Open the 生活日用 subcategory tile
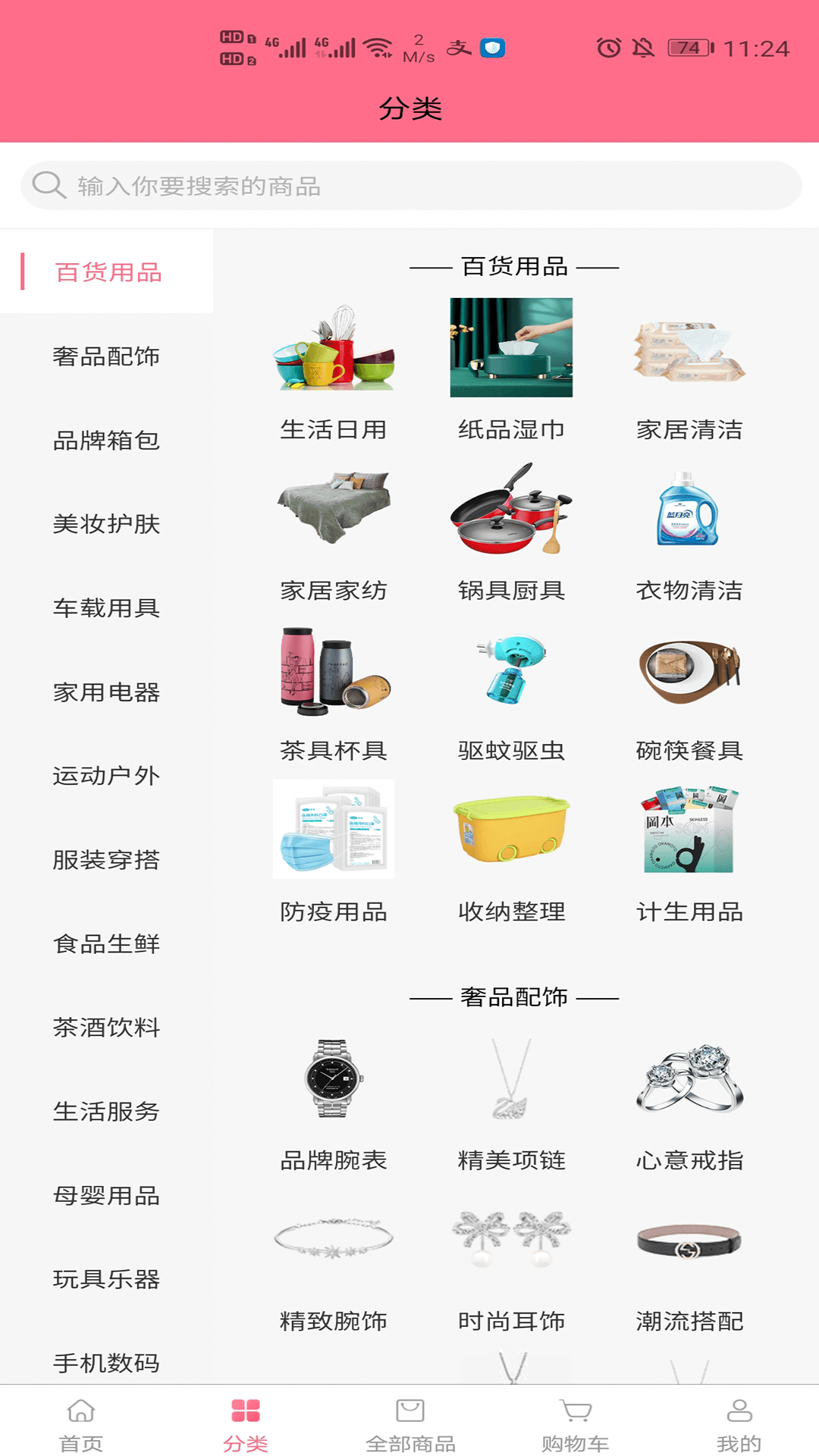819x1456 pixels. point(334,372)
